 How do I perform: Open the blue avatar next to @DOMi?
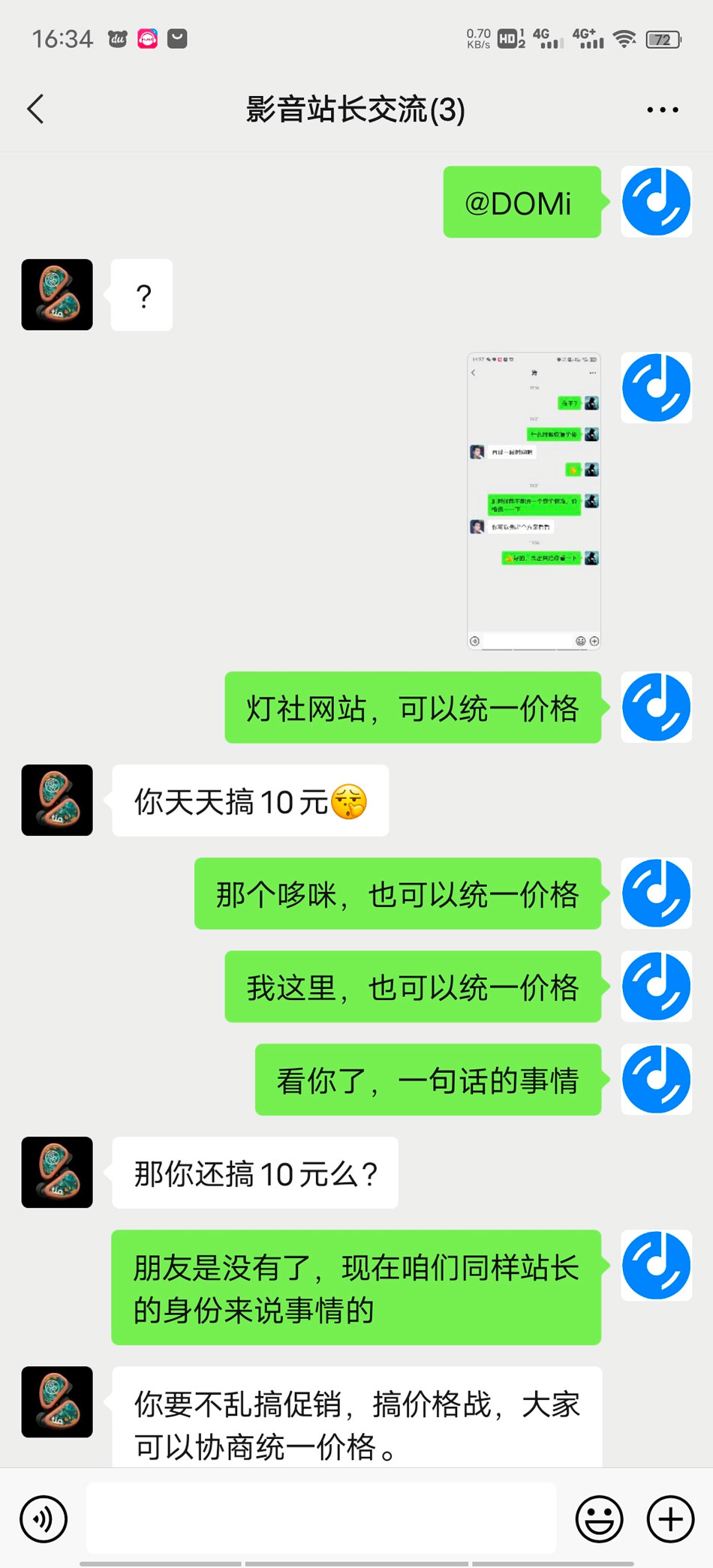(656, 202)
